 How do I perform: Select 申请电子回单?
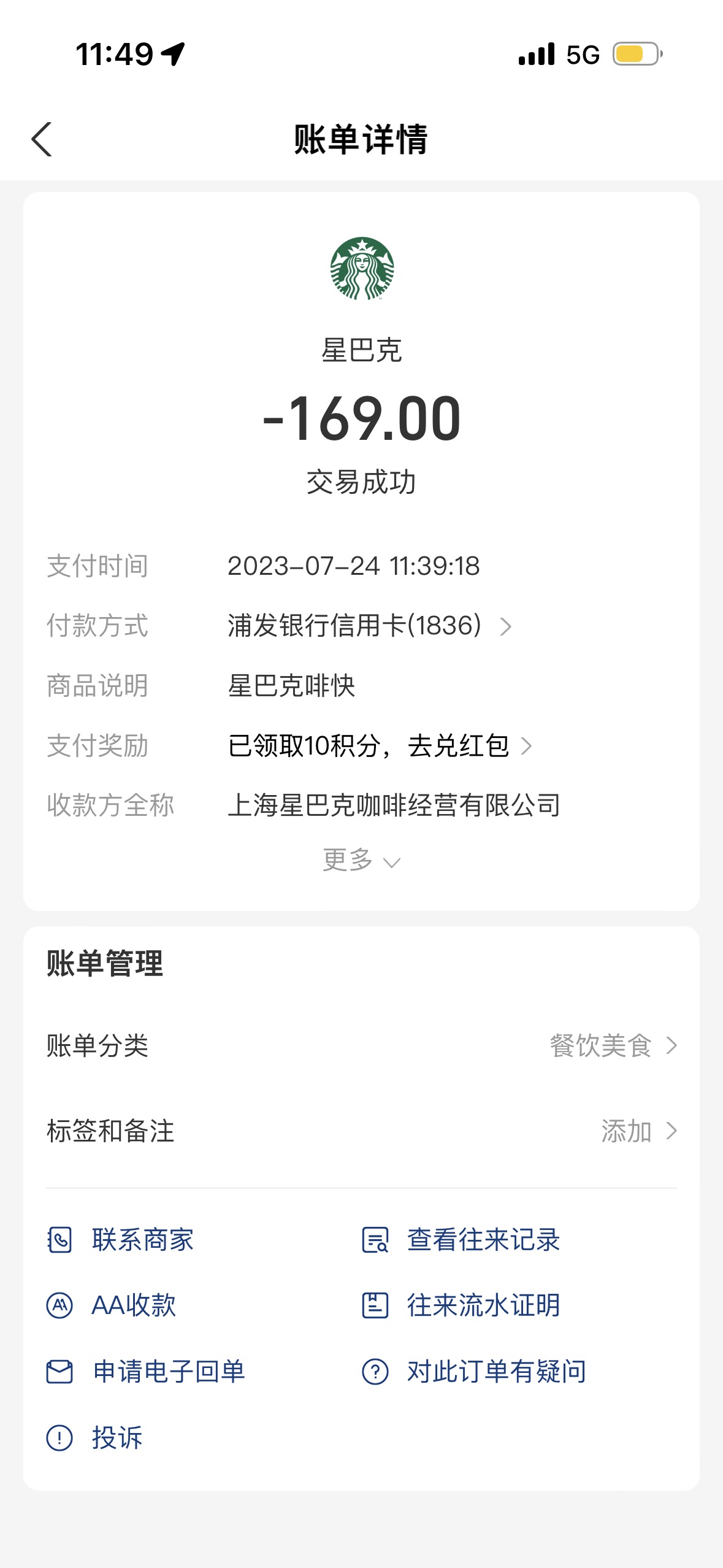[146, 1371]
